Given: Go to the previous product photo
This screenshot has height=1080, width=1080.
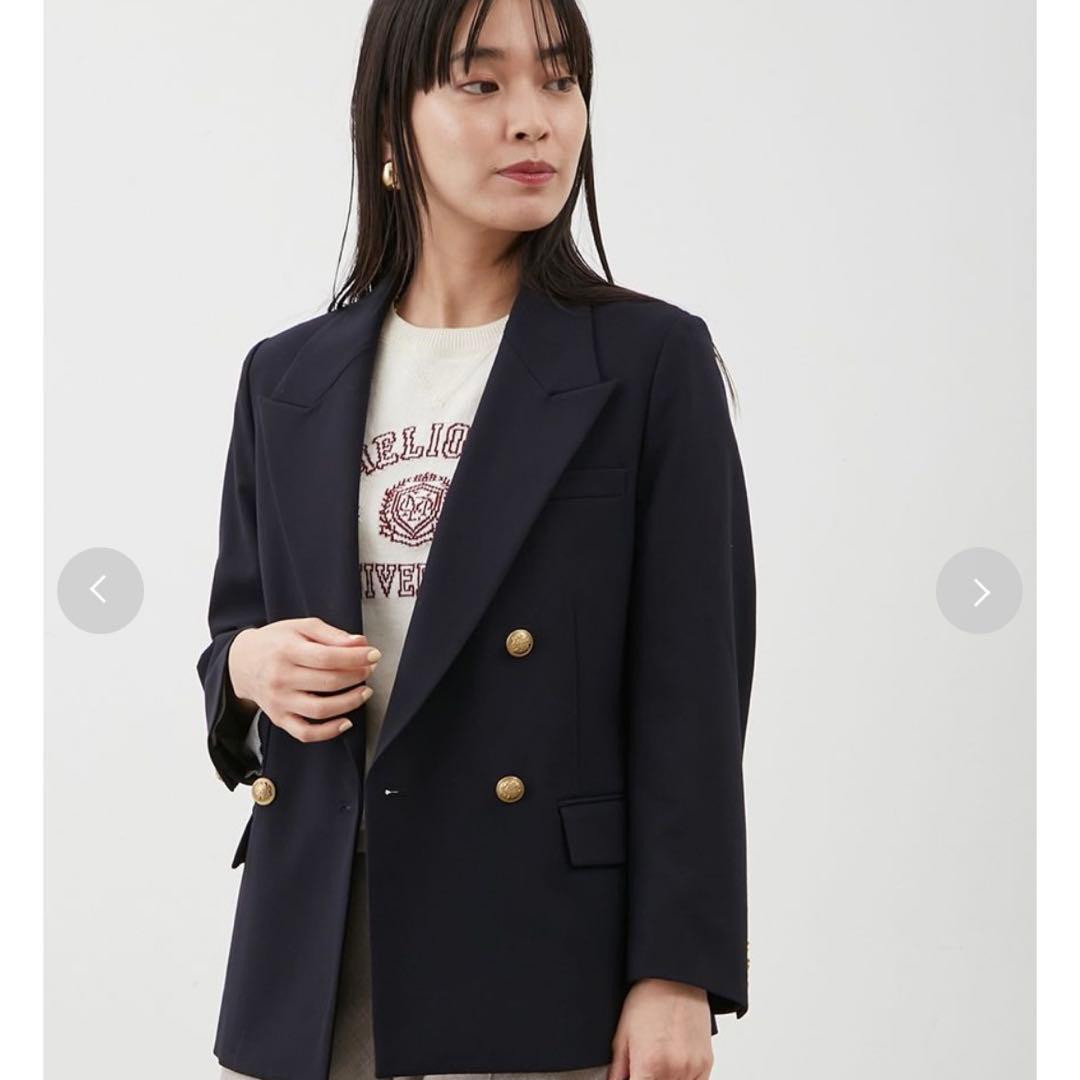Looking at the screenshot, I should tap(100, 590).
